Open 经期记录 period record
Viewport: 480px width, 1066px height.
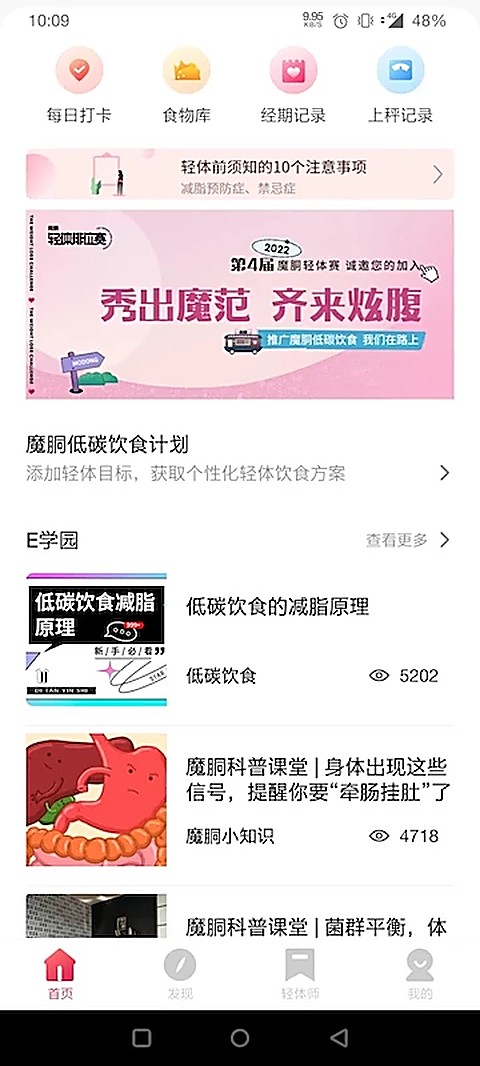[293, 85]
